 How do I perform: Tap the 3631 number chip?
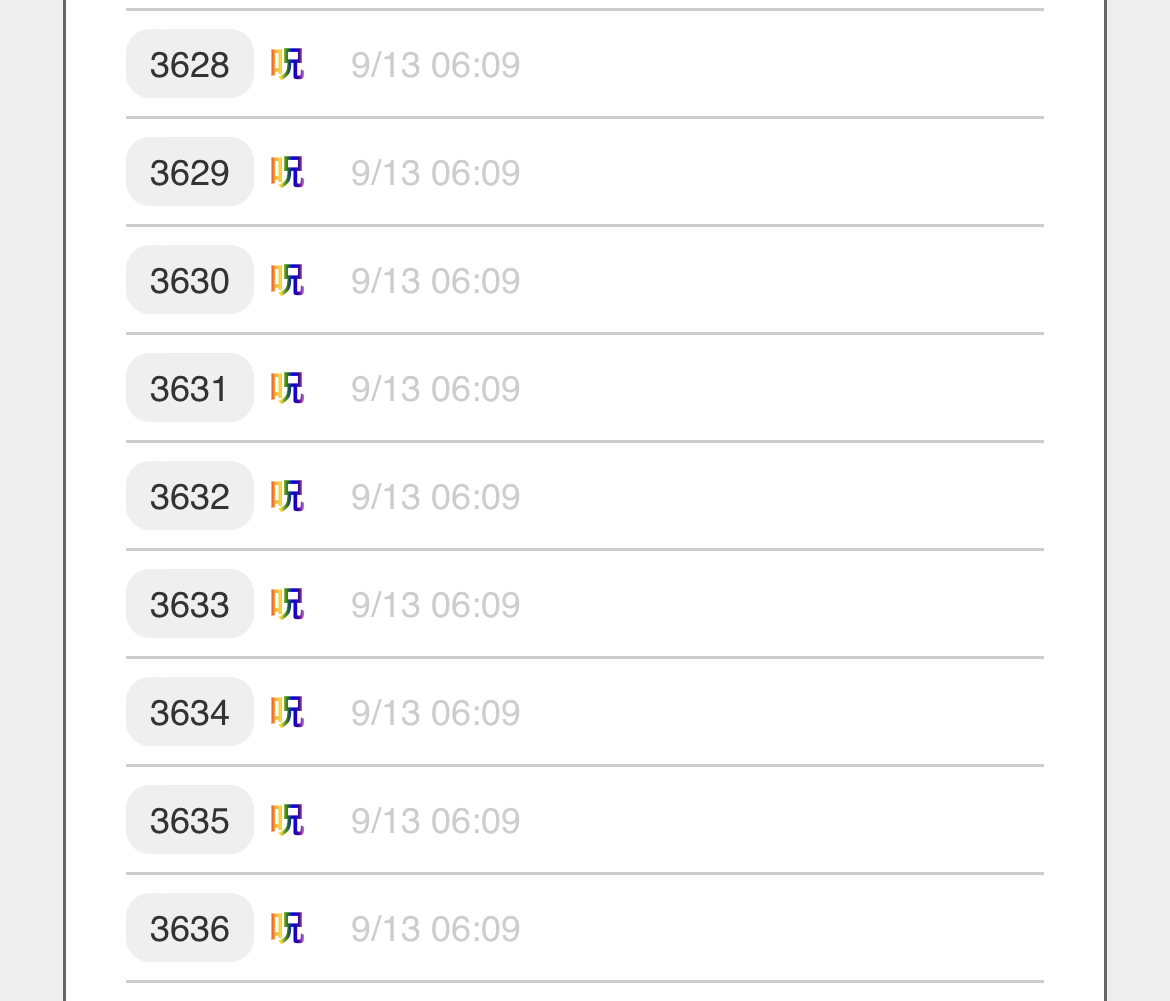[189, 389]
